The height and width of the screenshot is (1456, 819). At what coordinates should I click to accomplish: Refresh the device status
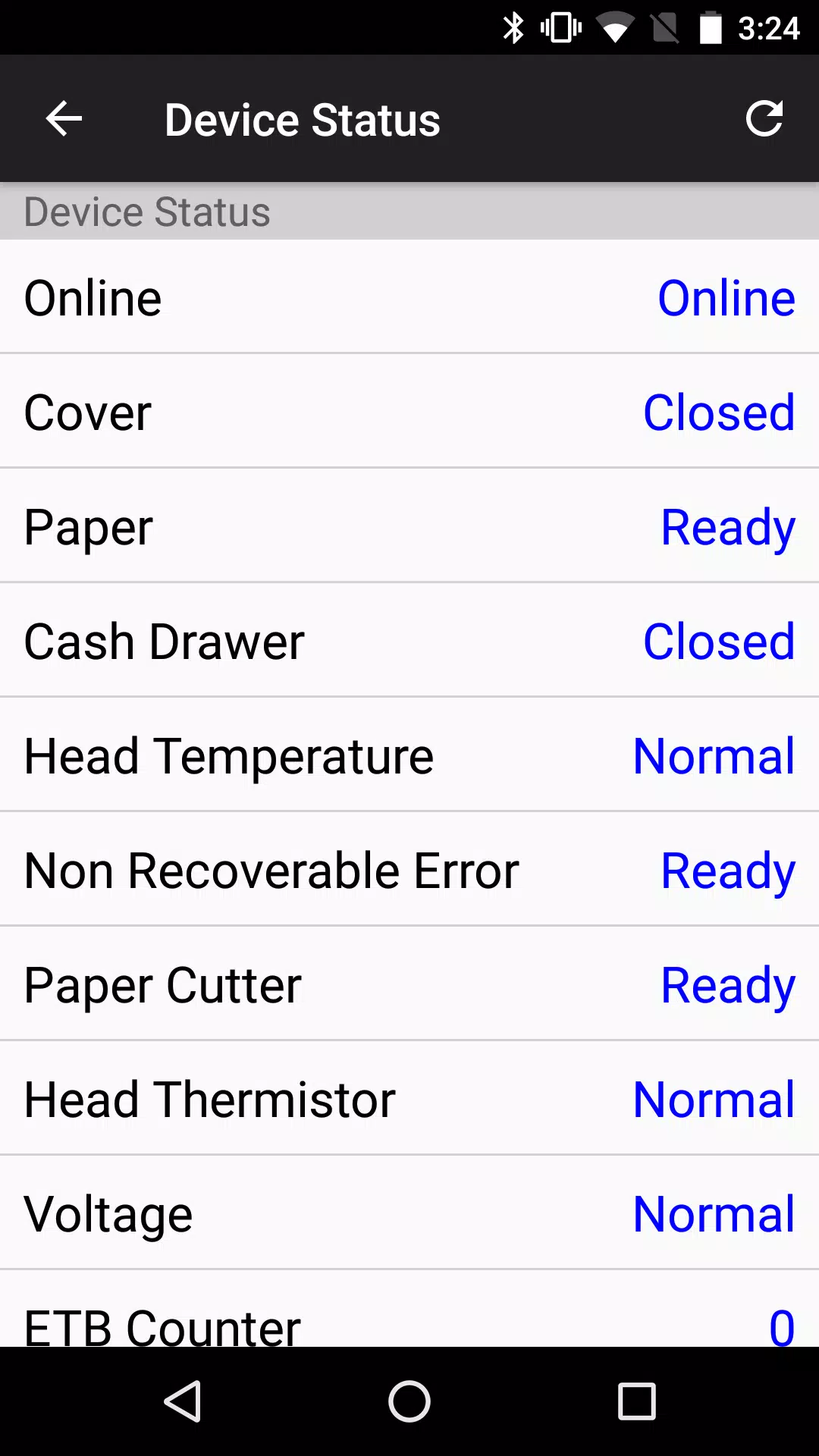coord(764,118)
